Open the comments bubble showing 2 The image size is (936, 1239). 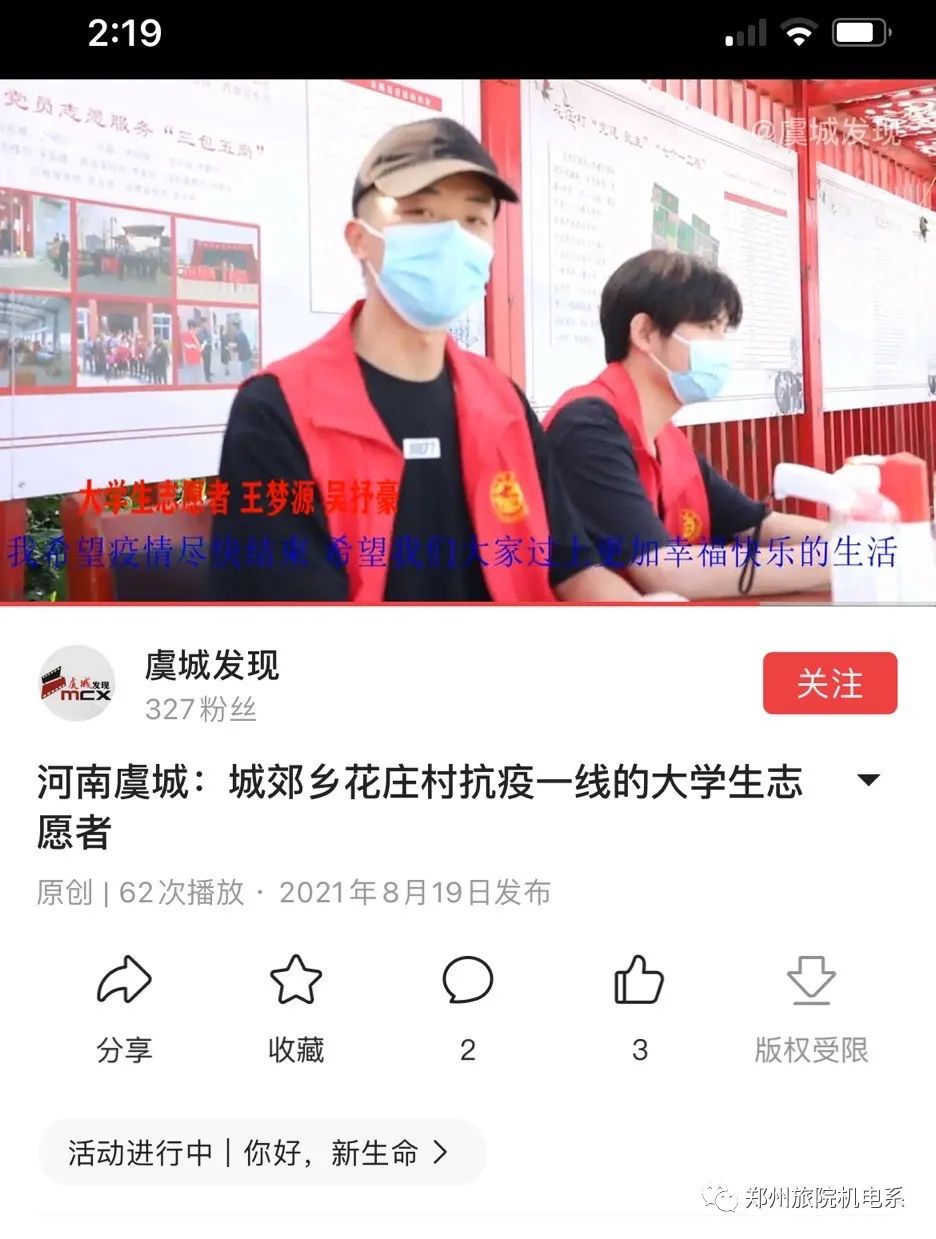click(x=467, y=980)
